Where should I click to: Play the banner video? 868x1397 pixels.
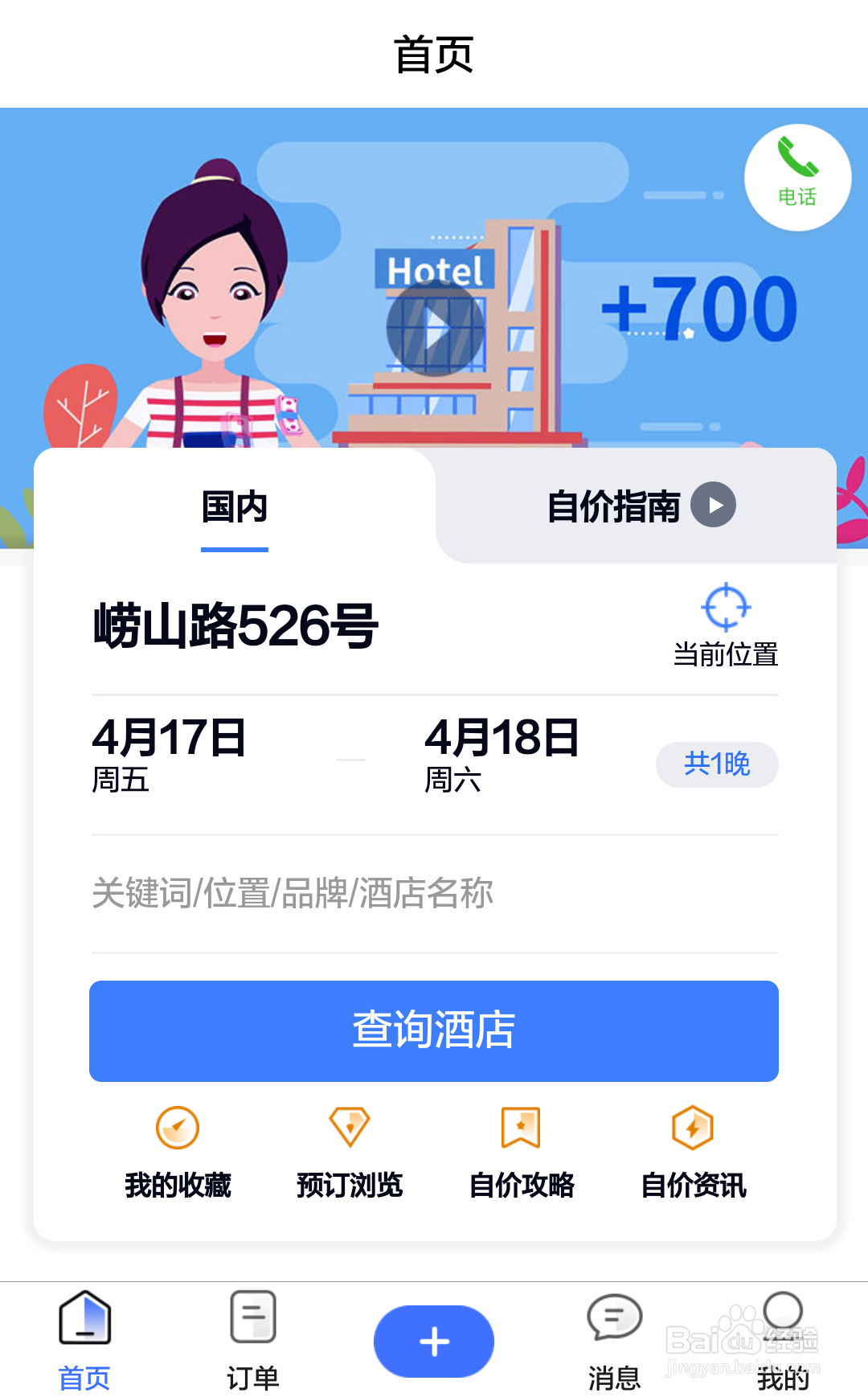pos(434,327)
